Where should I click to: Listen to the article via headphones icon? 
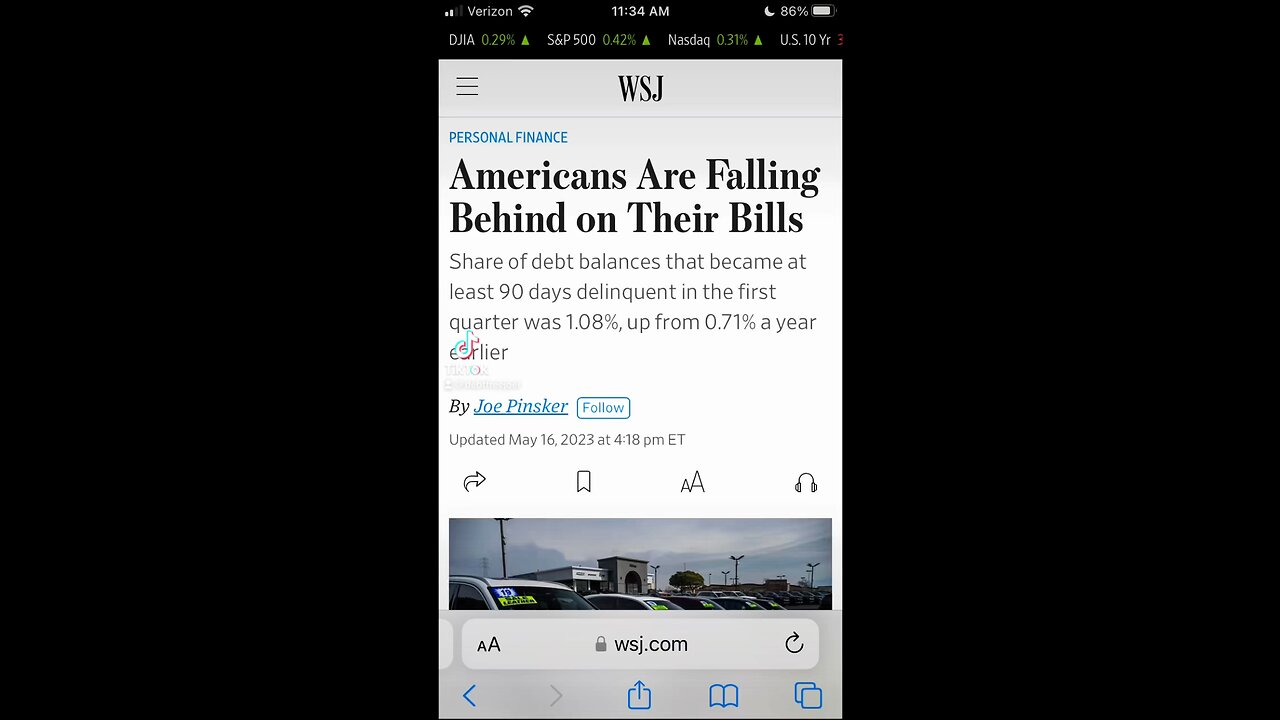coord(806,483)
